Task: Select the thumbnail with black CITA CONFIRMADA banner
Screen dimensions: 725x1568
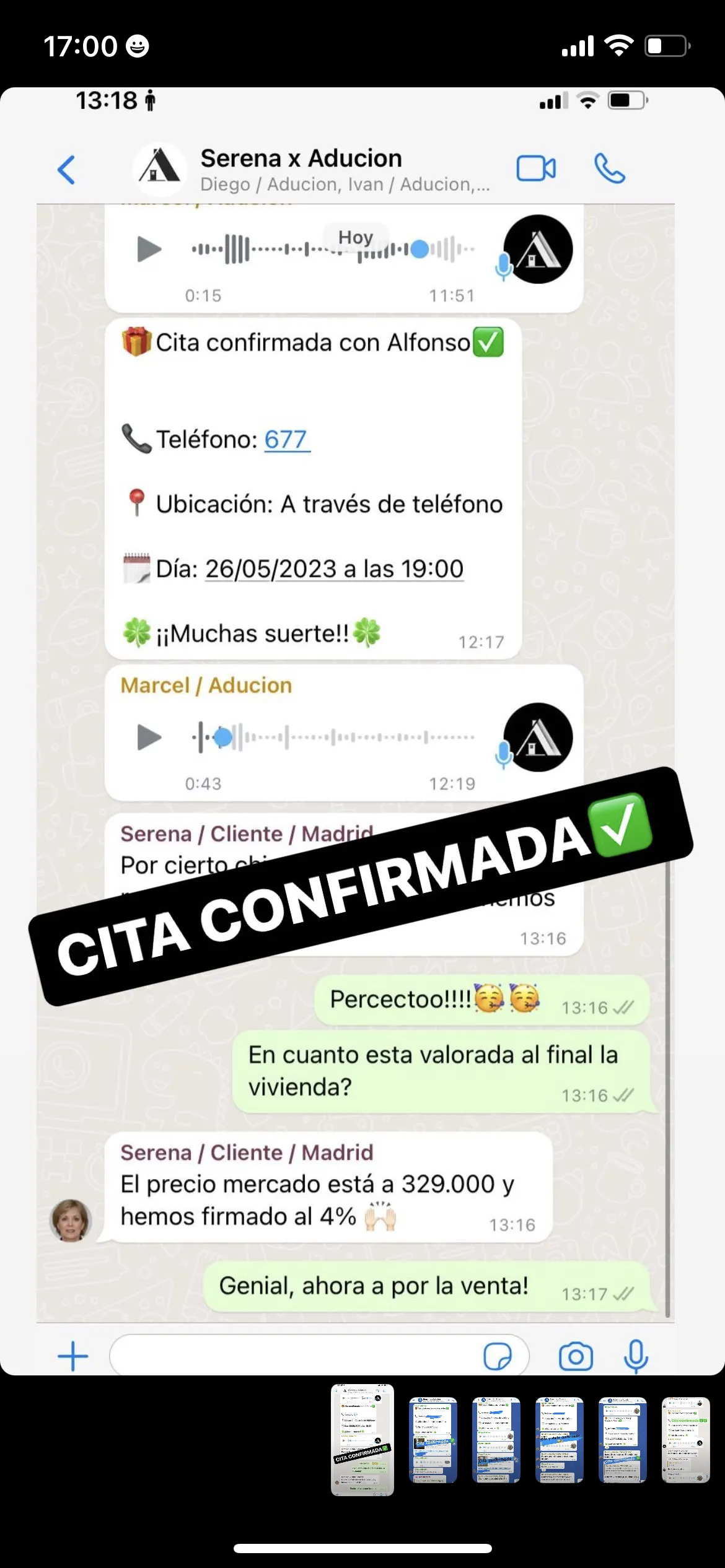Action: (362, 1440)
